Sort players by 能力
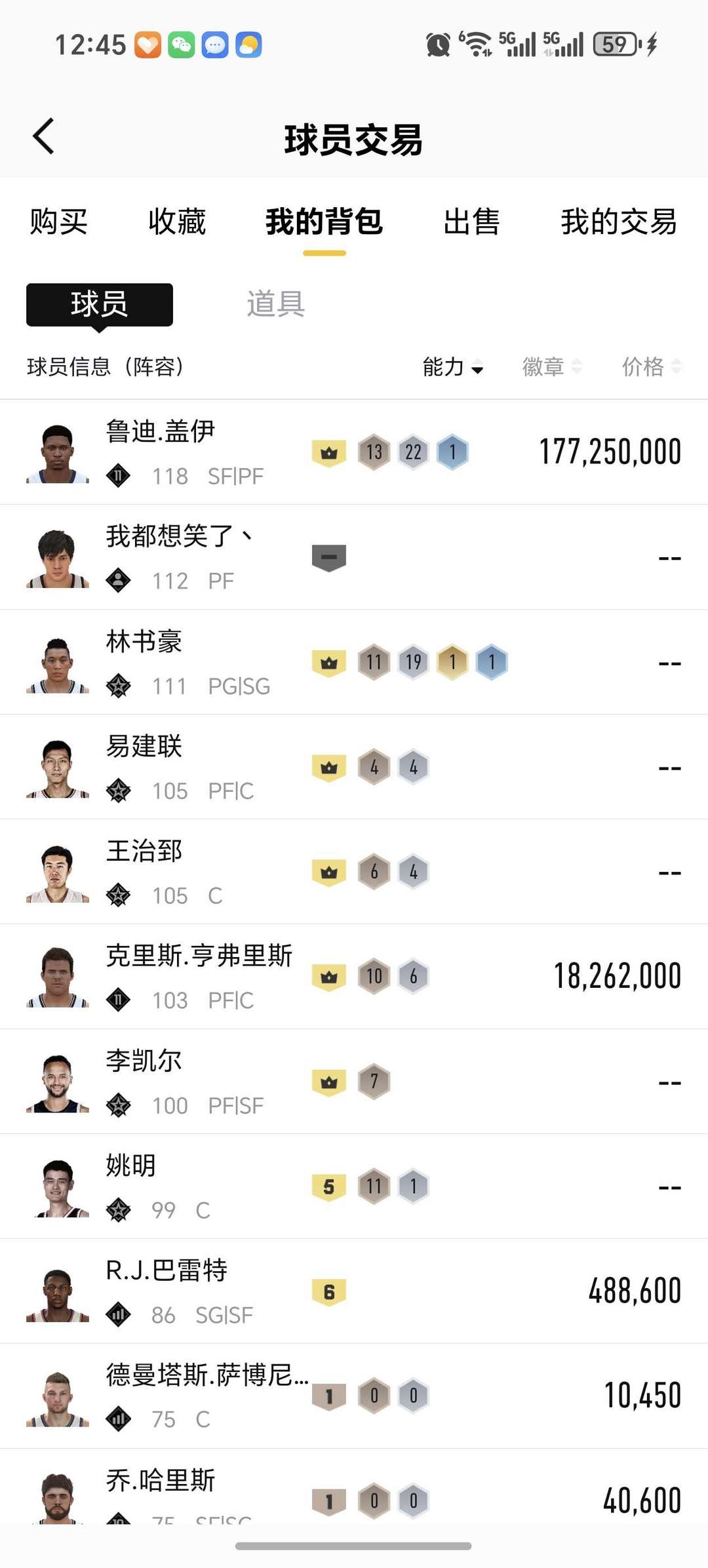The height and width of the screenshot is (1568, 708). coord(452,366)
